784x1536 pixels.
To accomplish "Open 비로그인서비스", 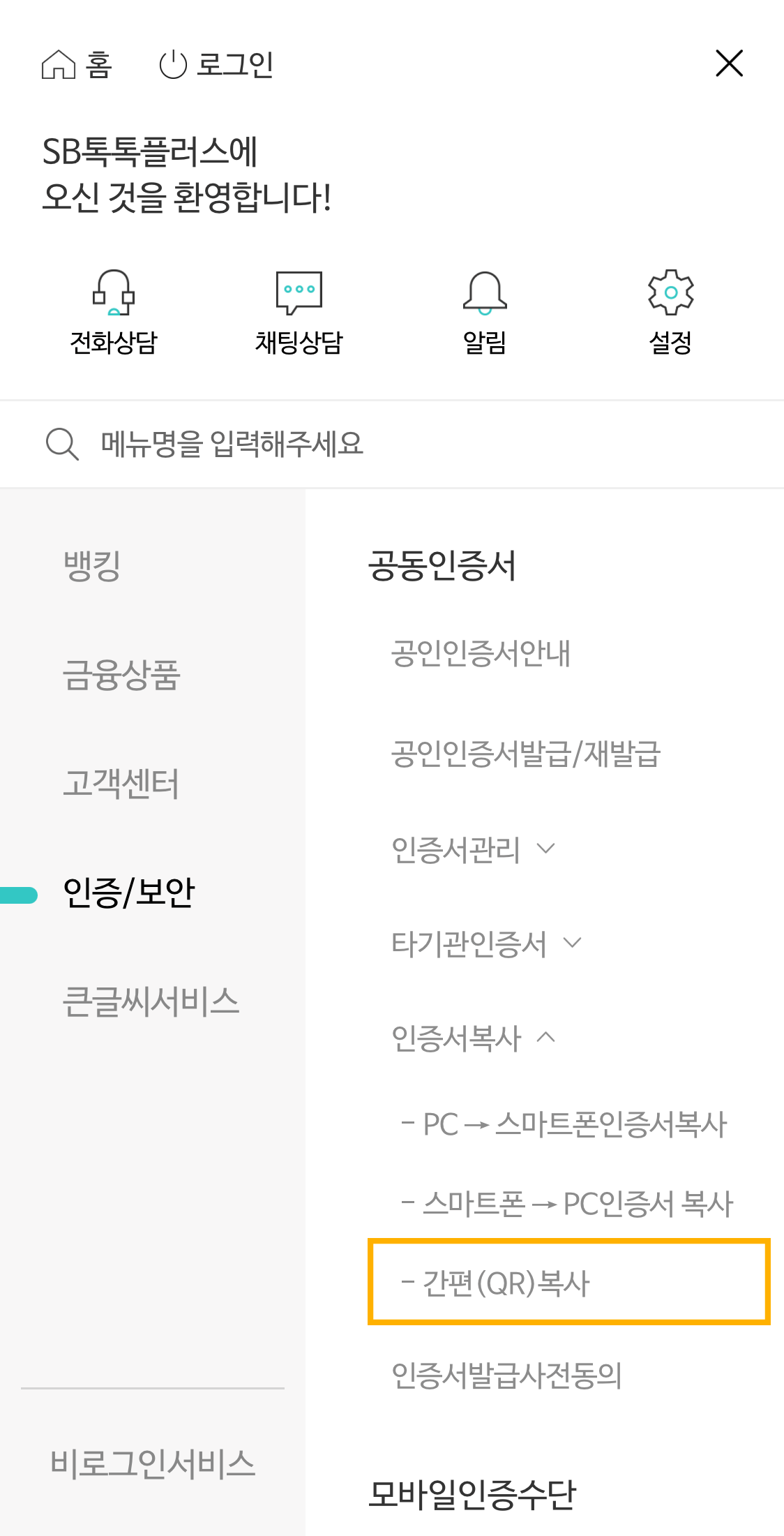I will [153, 1463].
